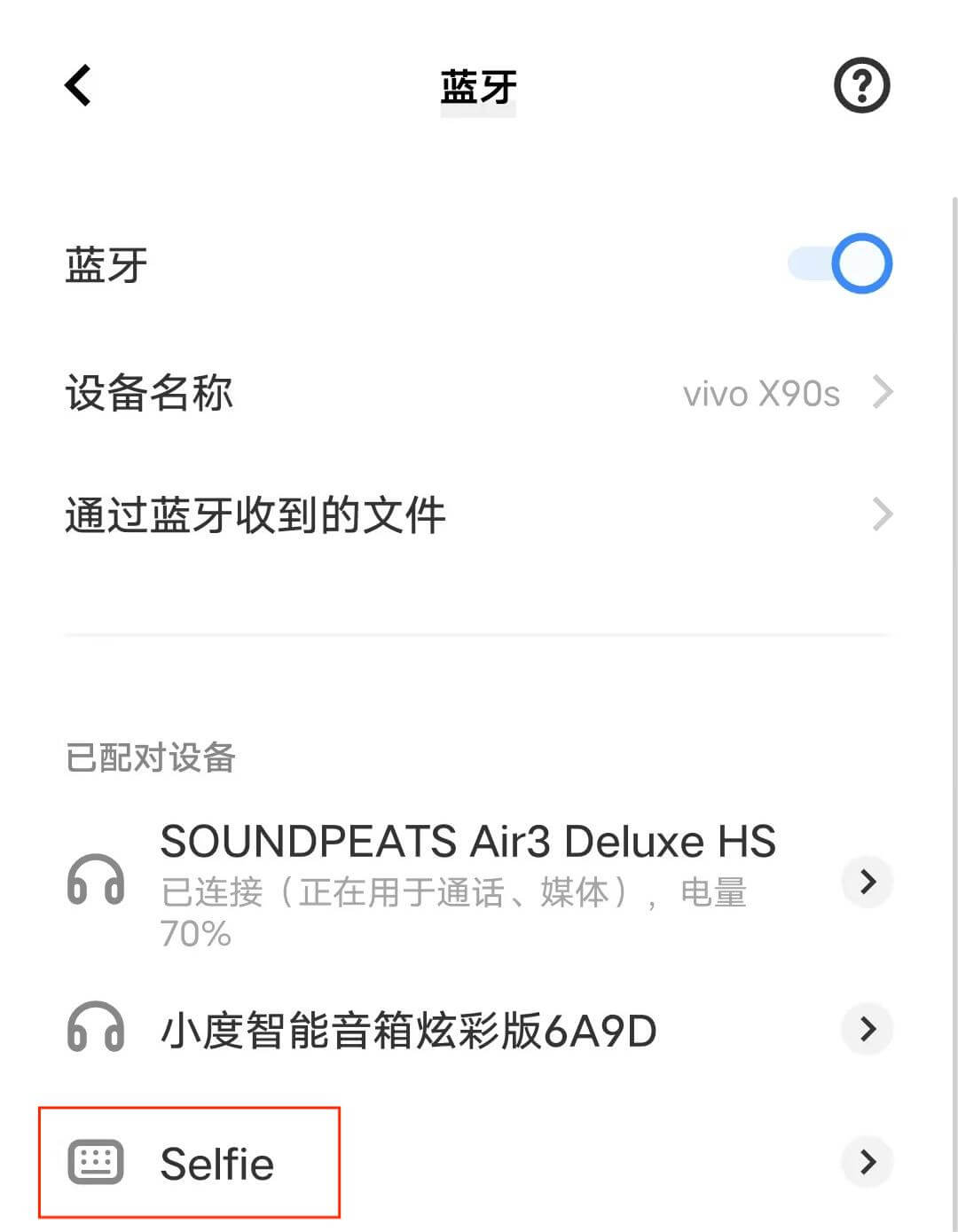The height and width of the screenshot is (1232, 958).
Task: Disable Bluetooth using the top switch
Action: (x=840, y=263)
